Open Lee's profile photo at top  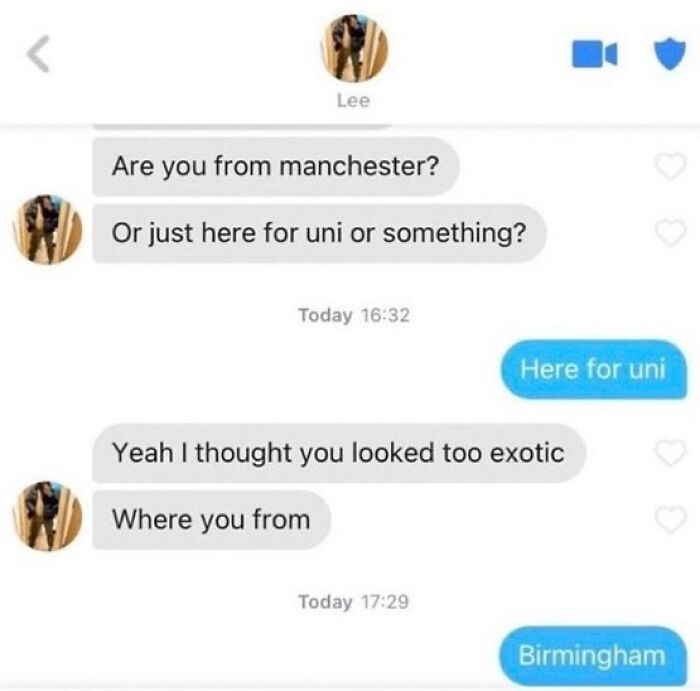[354, 48]
